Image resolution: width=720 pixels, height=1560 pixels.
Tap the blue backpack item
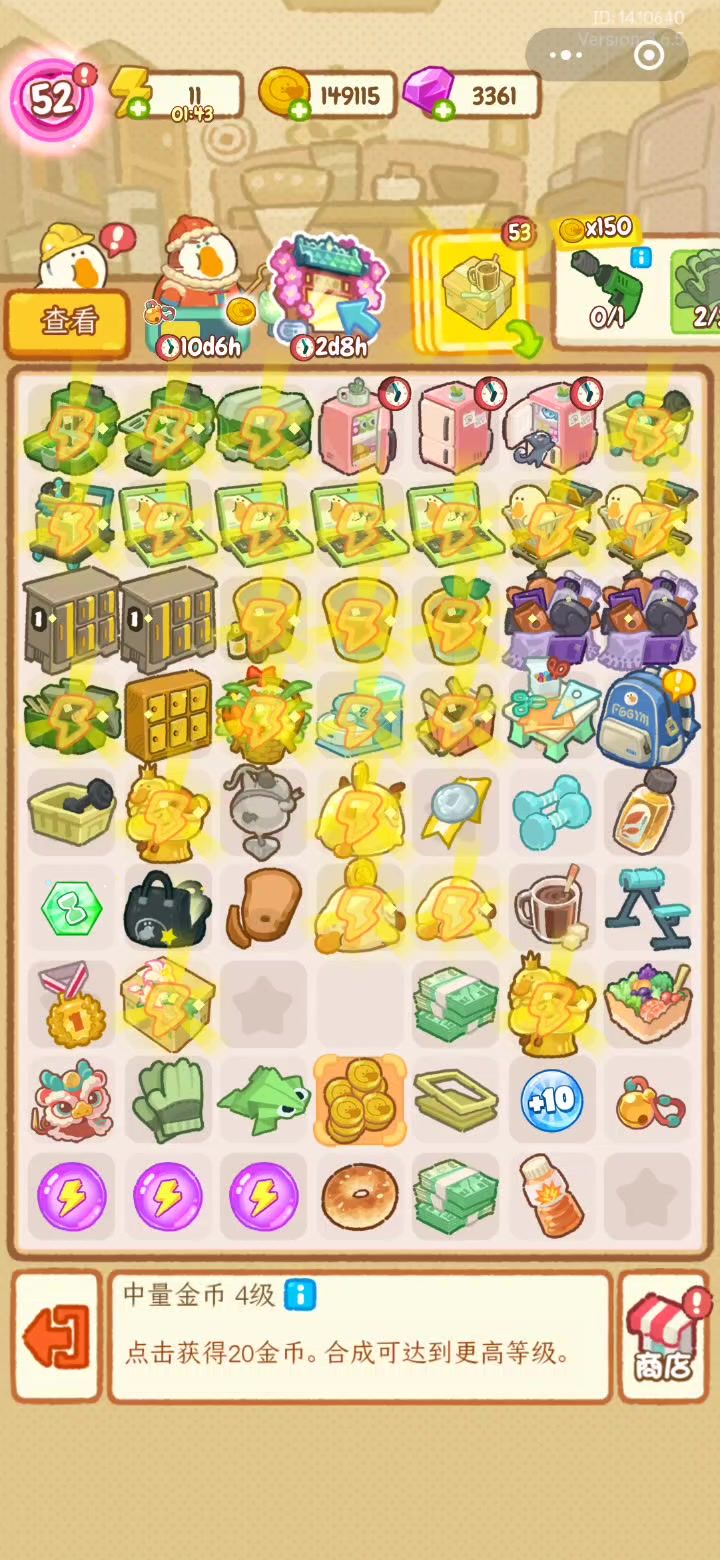(647, 718)
